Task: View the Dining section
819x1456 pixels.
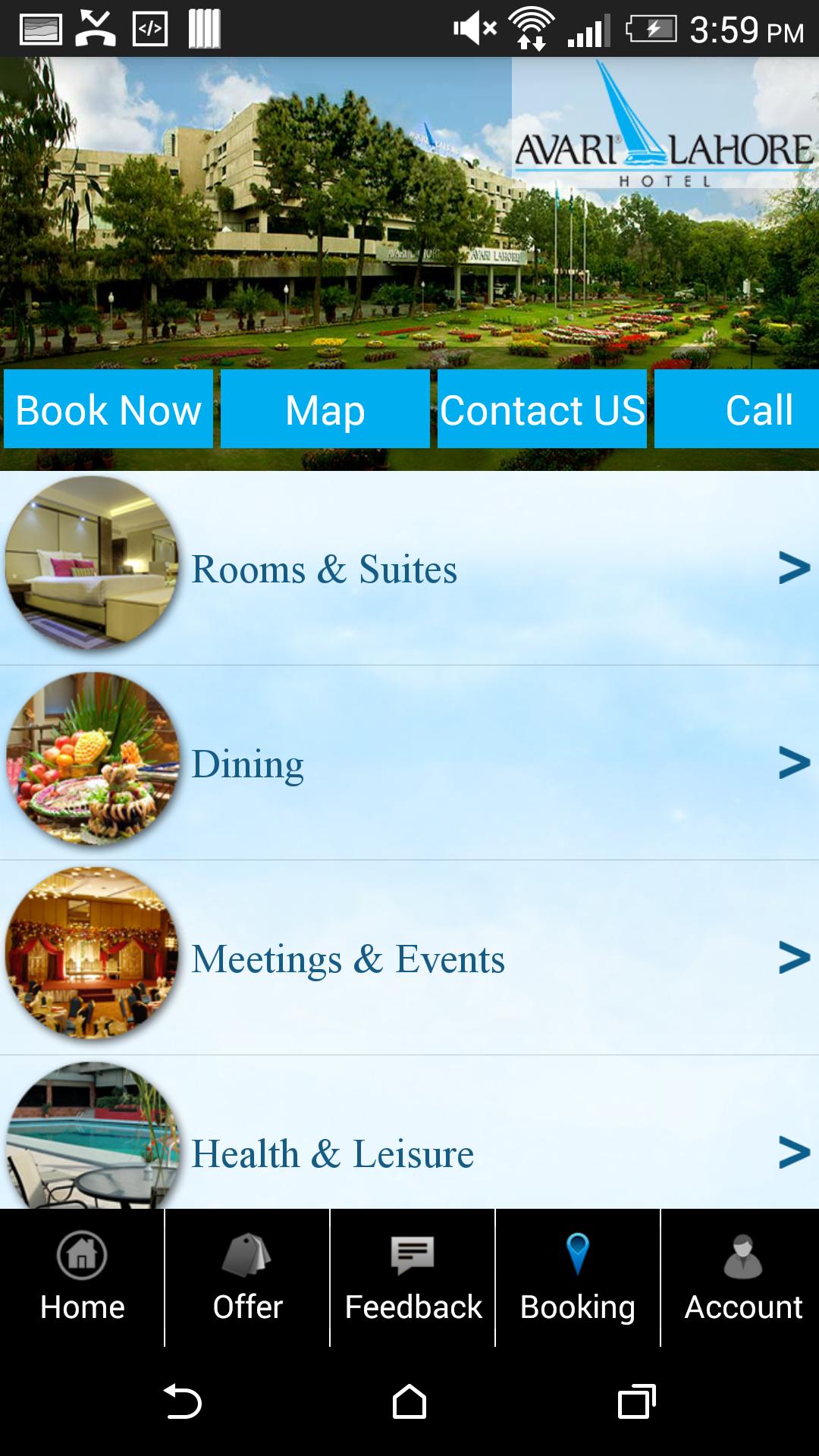Action: click(x=409, y=764)
